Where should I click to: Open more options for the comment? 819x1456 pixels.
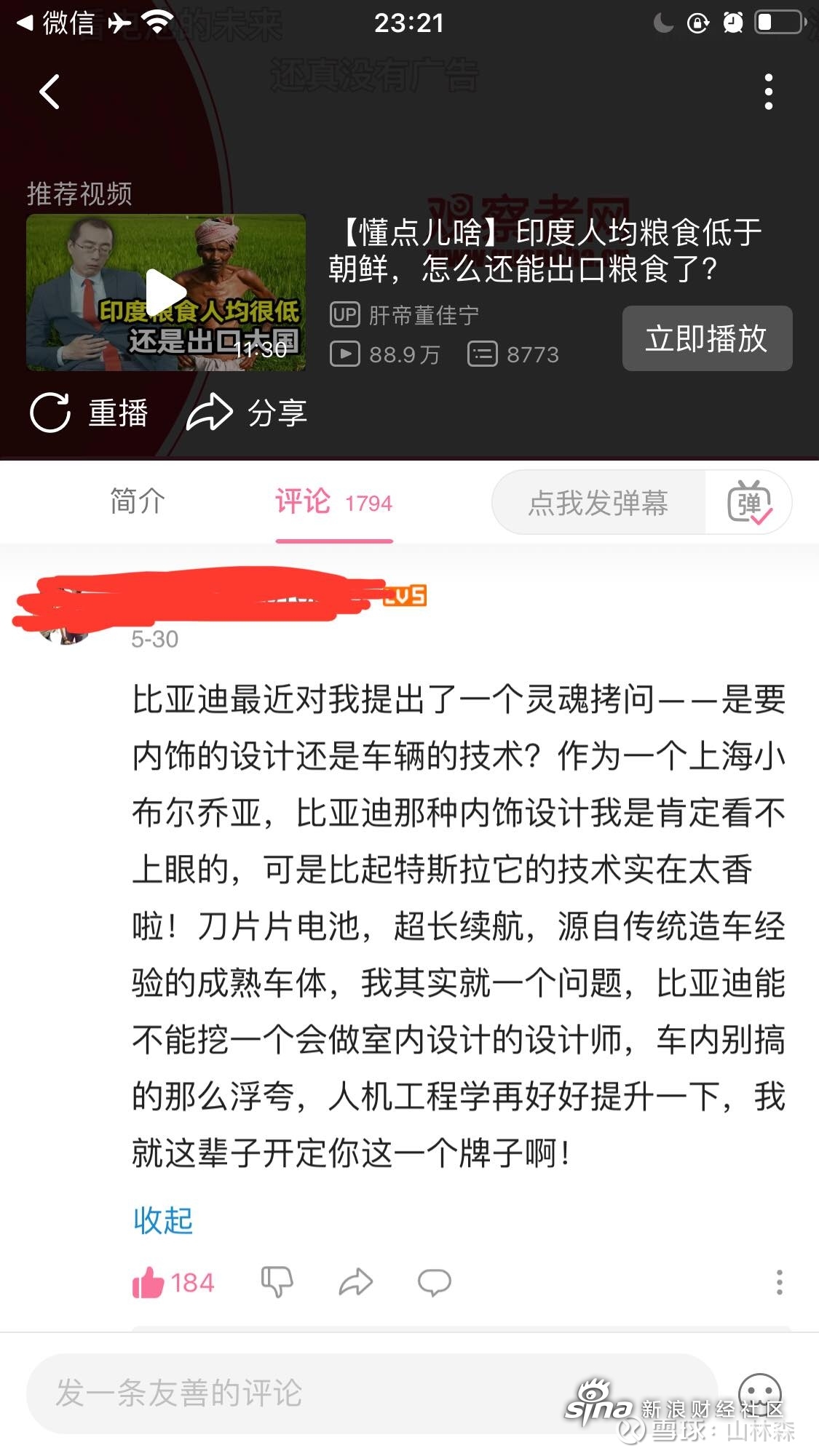pos(779,1282)
